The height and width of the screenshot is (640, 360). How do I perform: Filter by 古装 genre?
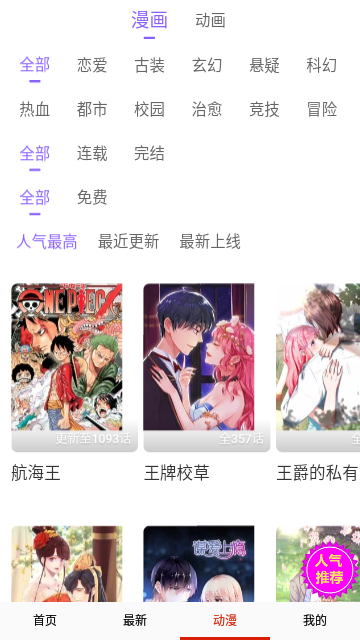(149, 65)
